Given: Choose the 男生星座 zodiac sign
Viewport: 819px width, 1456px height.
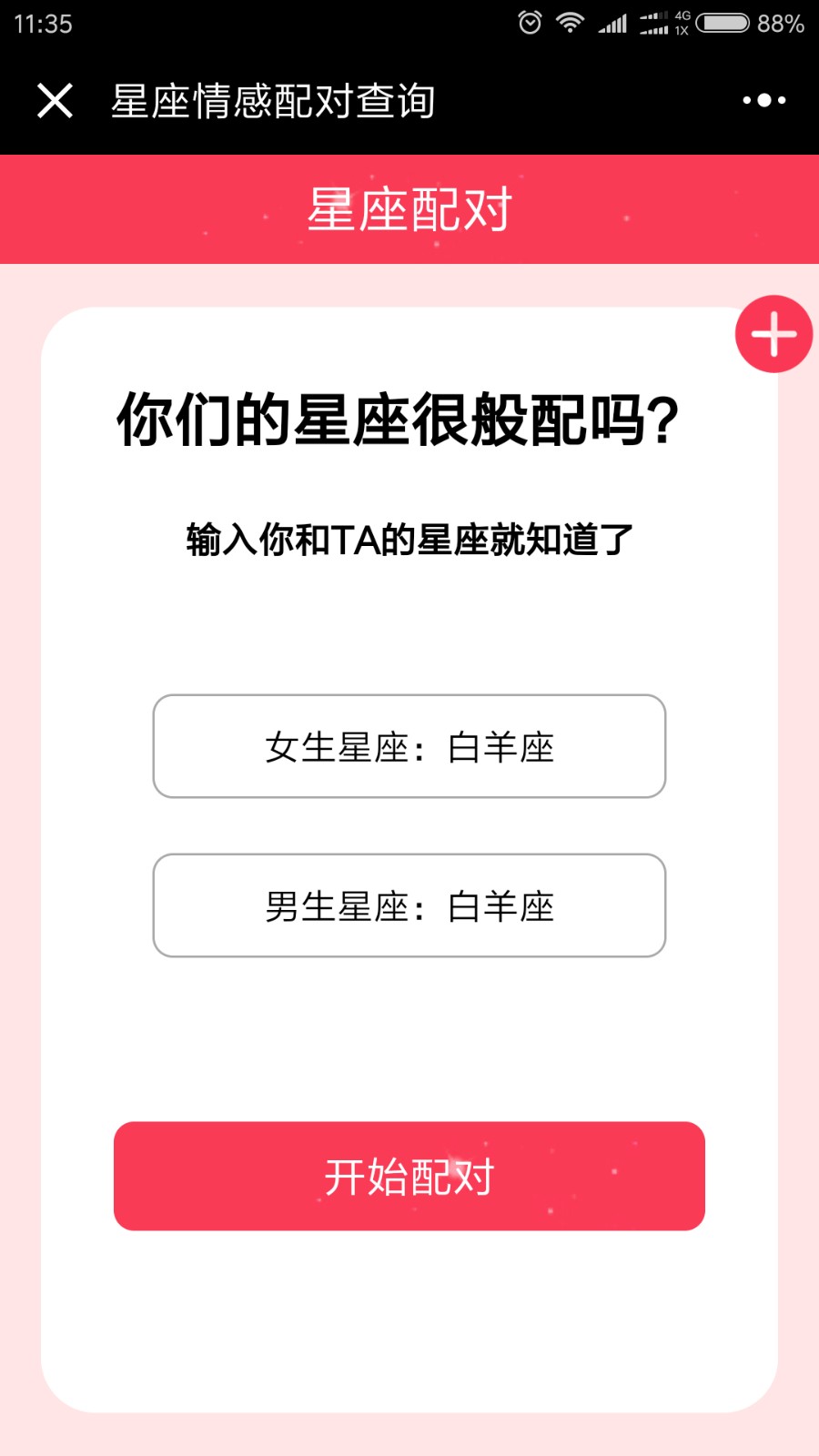Looking at the screenshot, I should tap(409, 905).
